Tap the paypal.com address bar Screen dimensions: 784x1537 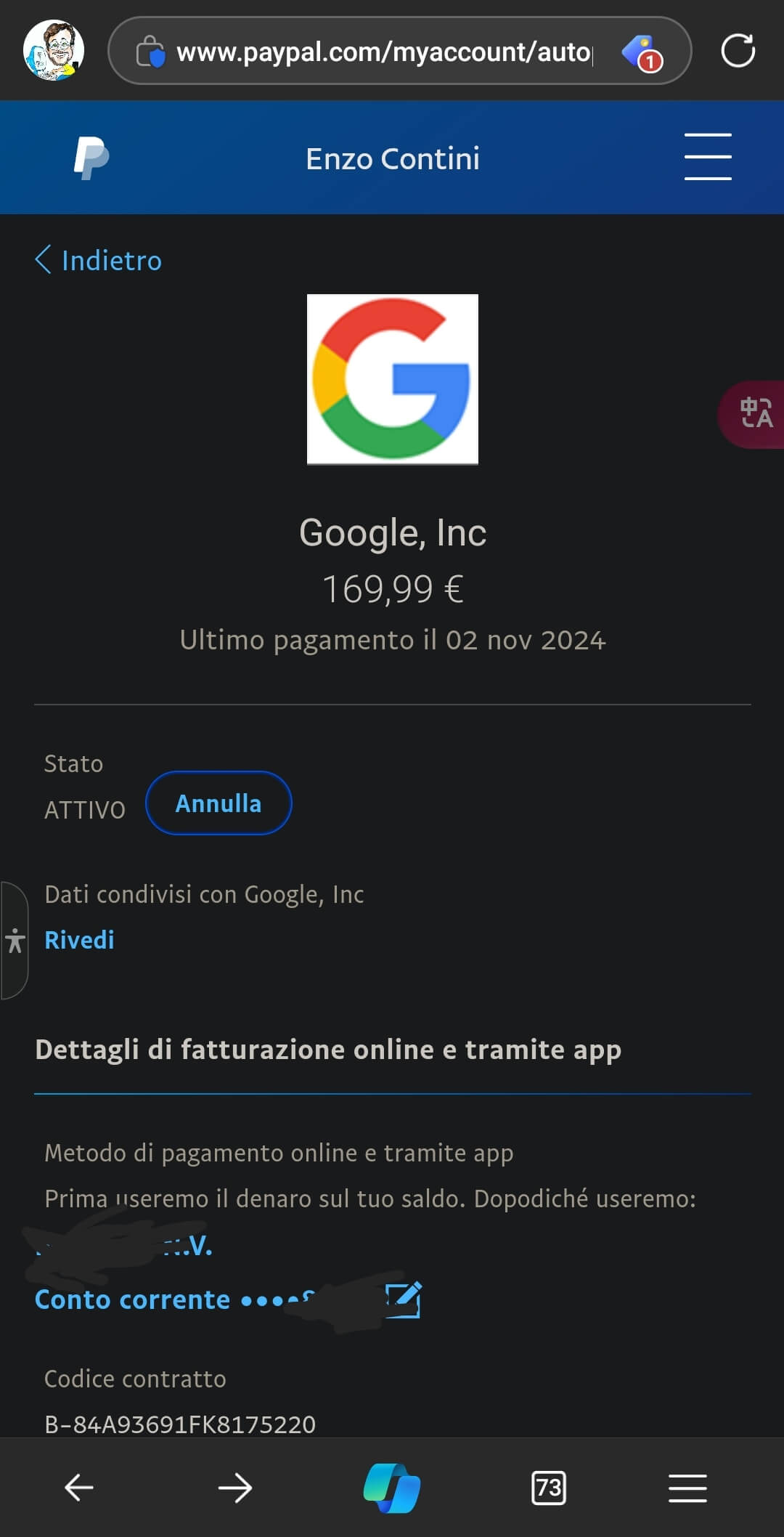click(x=383, y=52)
